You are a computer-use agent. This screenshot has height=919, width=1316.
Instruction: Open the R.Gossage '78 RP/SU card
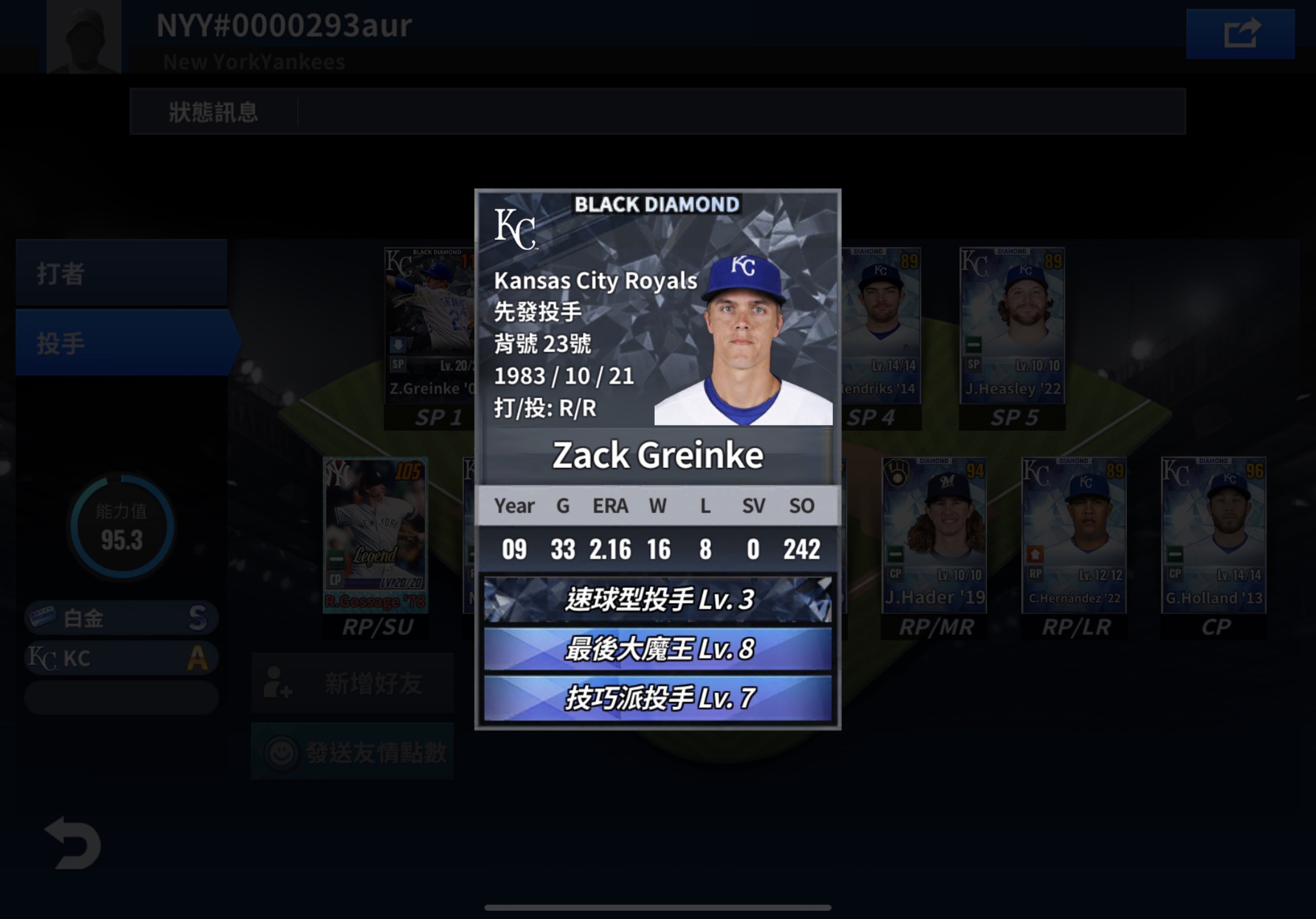pos(375,535)
